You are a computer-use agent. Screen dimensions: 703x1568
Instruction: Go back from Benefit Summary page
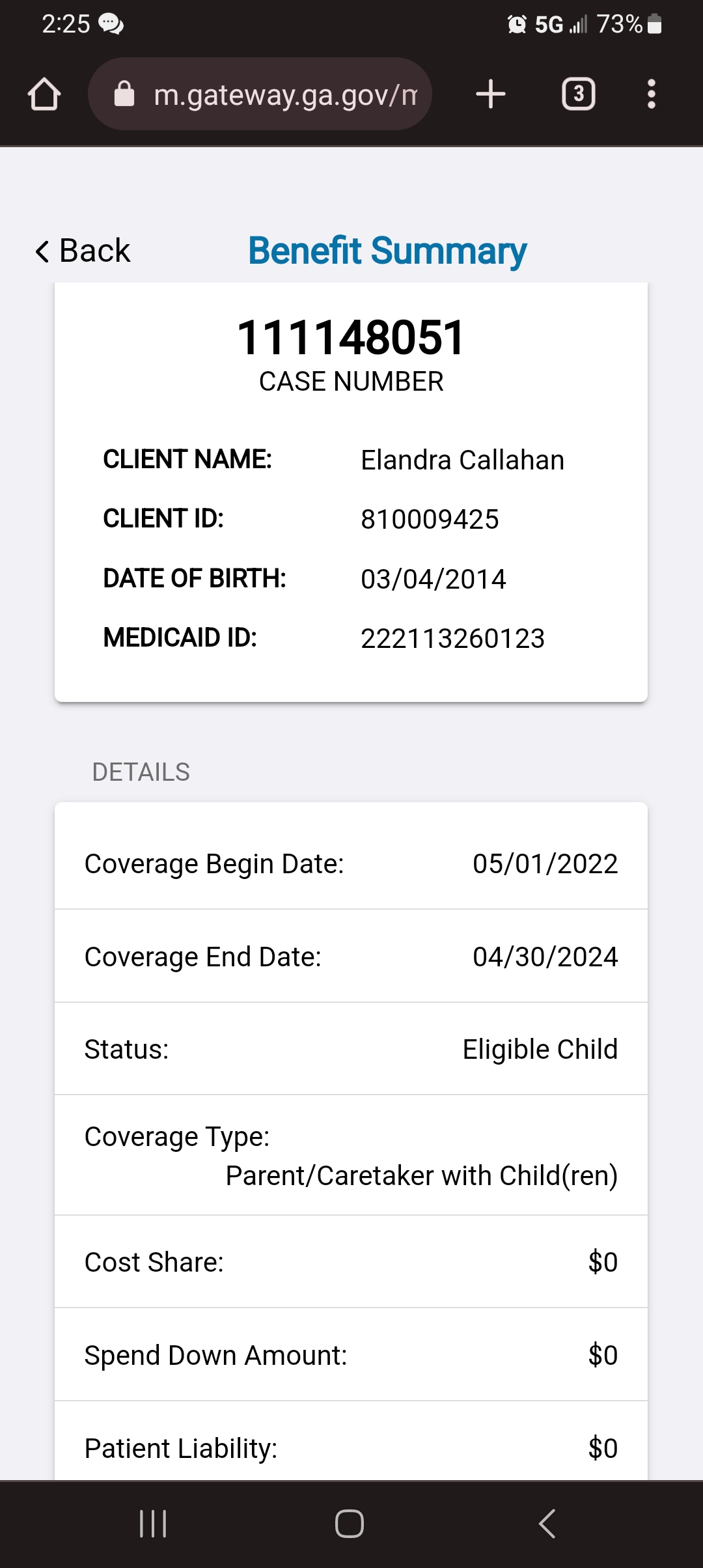pos(83,251)
